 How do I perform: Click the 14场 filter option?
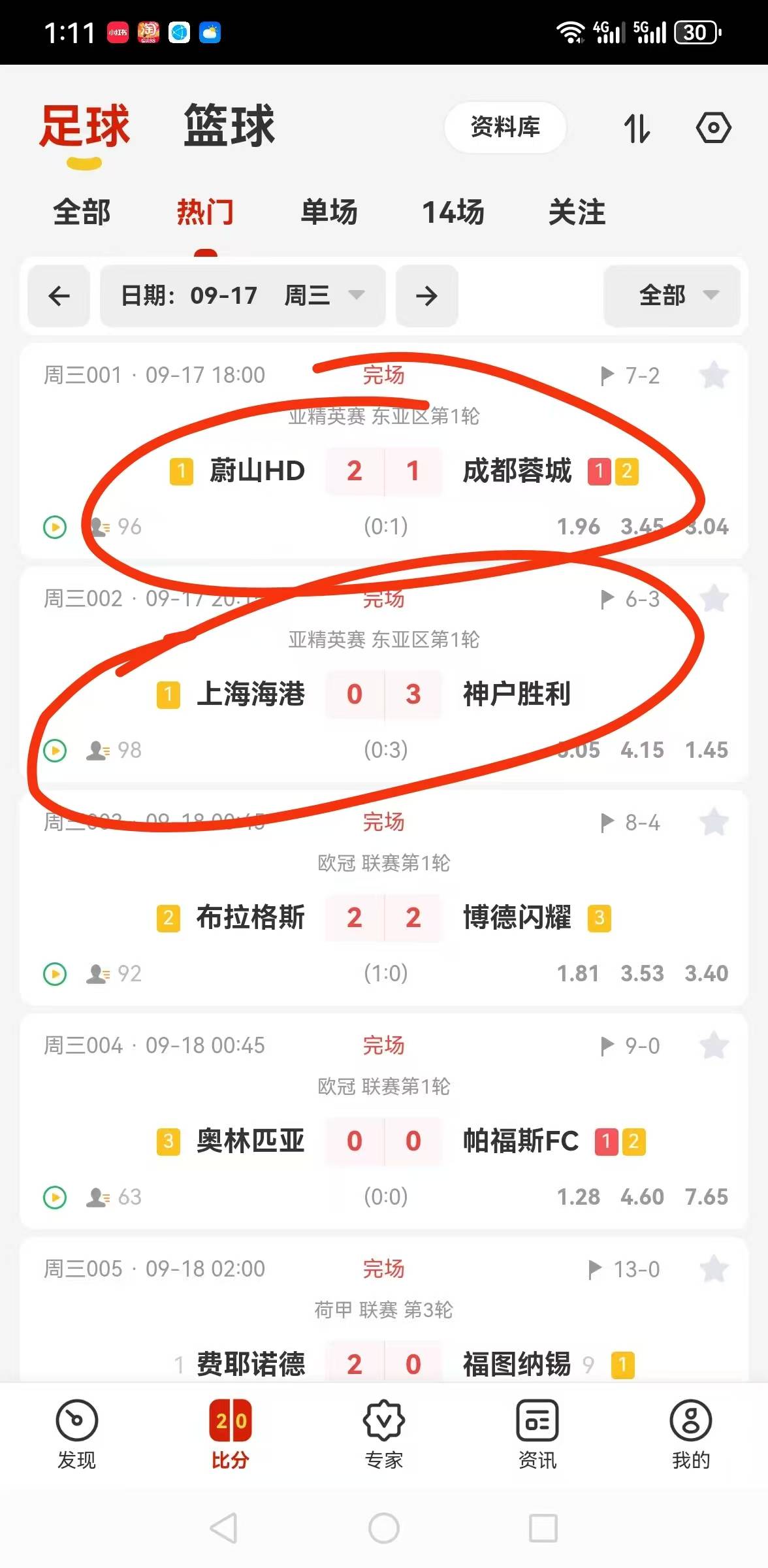tap(453, 212)
